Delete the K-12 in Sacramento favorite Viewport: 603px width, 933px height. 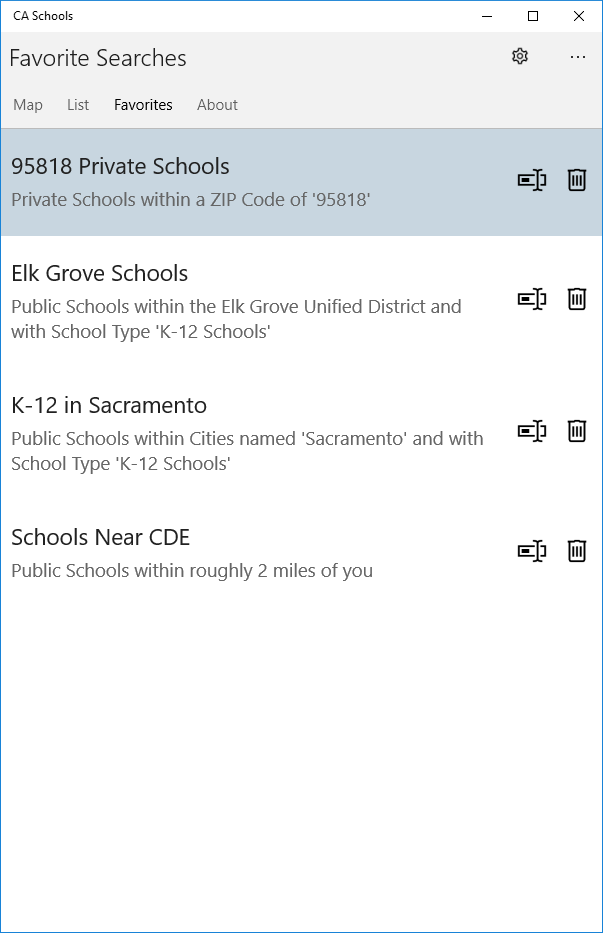(x=577, y=430)
